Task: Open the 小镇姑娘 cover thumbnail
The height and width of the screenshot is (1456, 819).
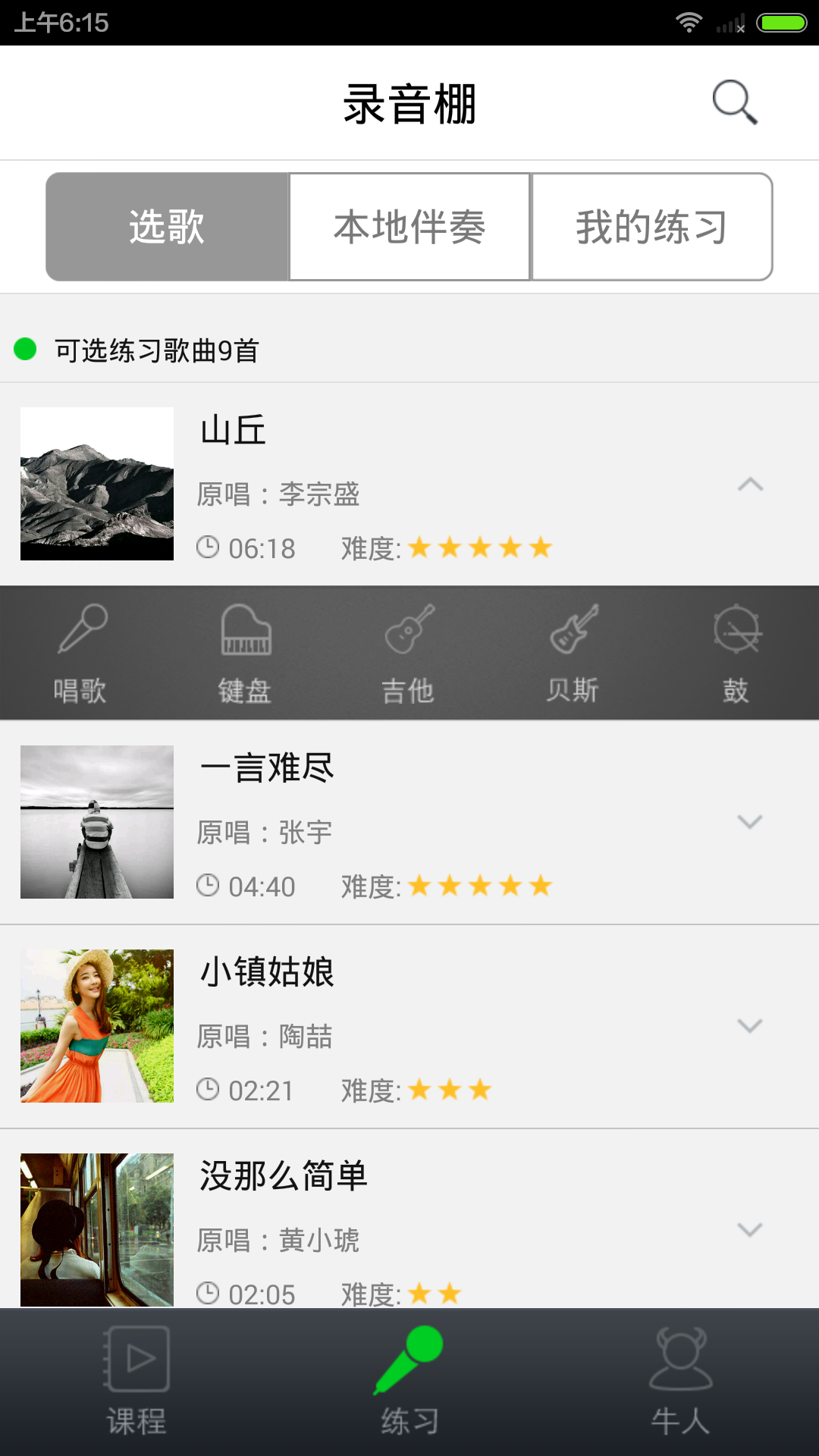Action: pos(97,1026)
